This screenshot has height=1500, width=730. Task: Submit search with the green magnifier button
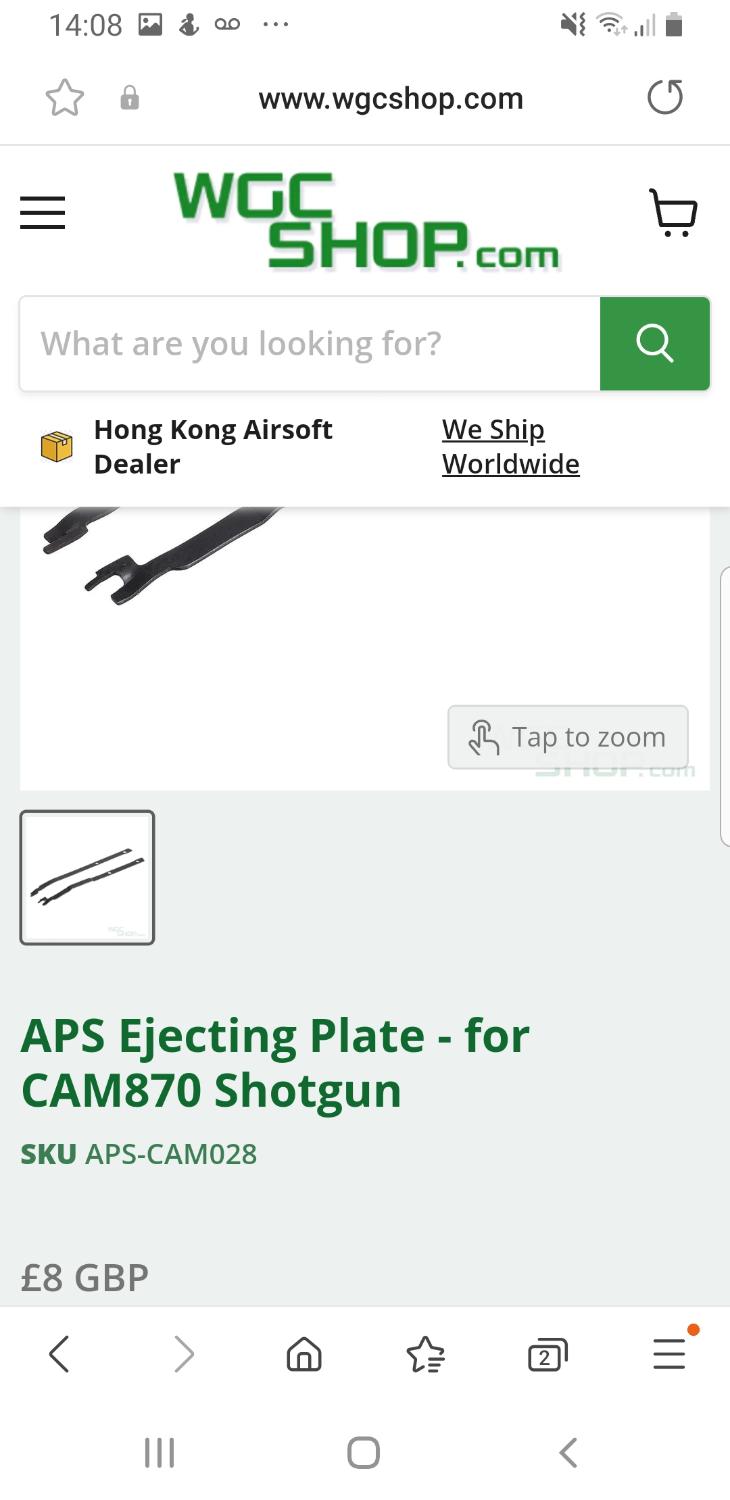655,344
